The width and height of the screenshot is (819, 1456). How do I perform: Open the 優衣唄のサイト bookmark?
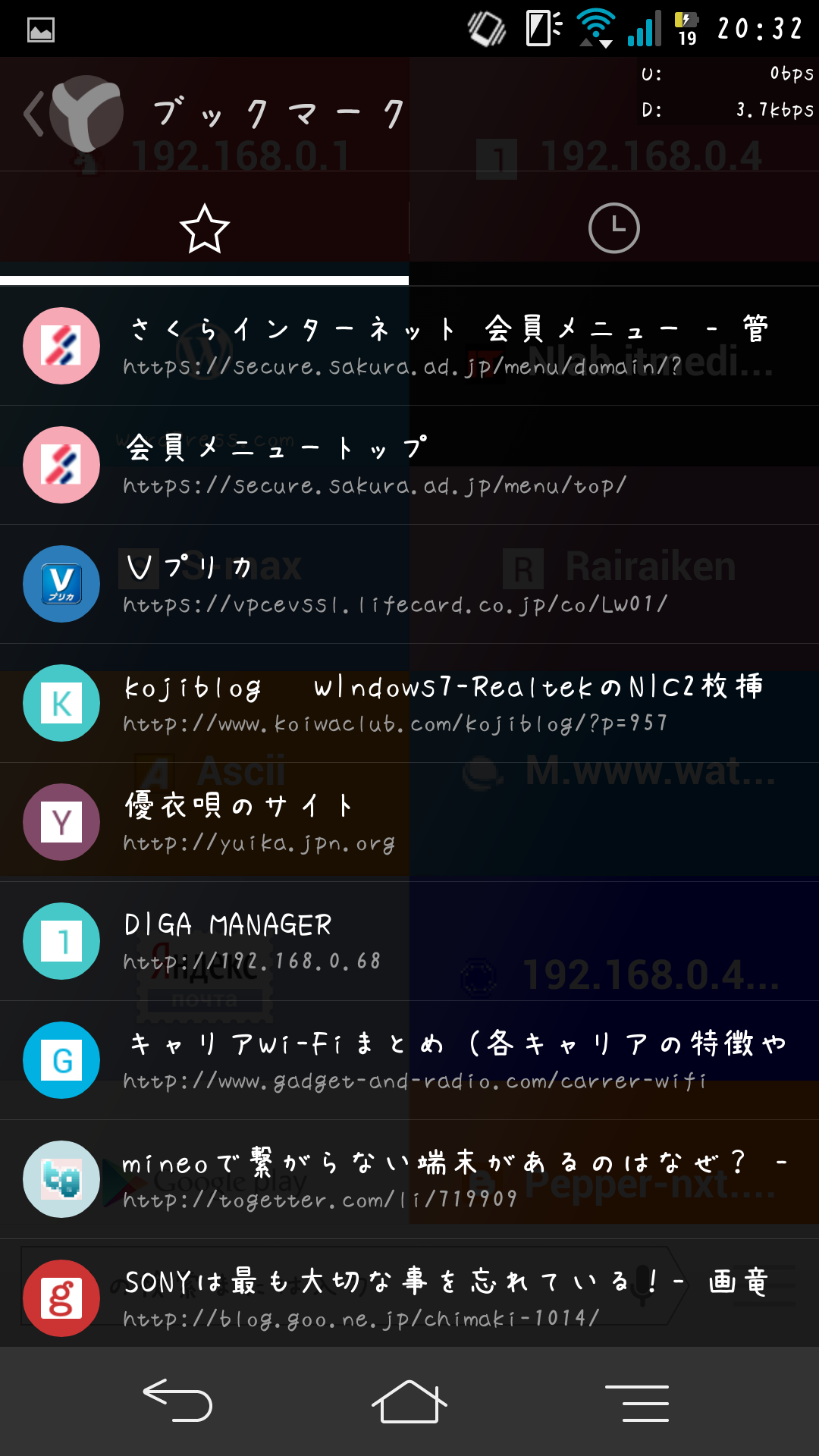[x=409, y=822]
